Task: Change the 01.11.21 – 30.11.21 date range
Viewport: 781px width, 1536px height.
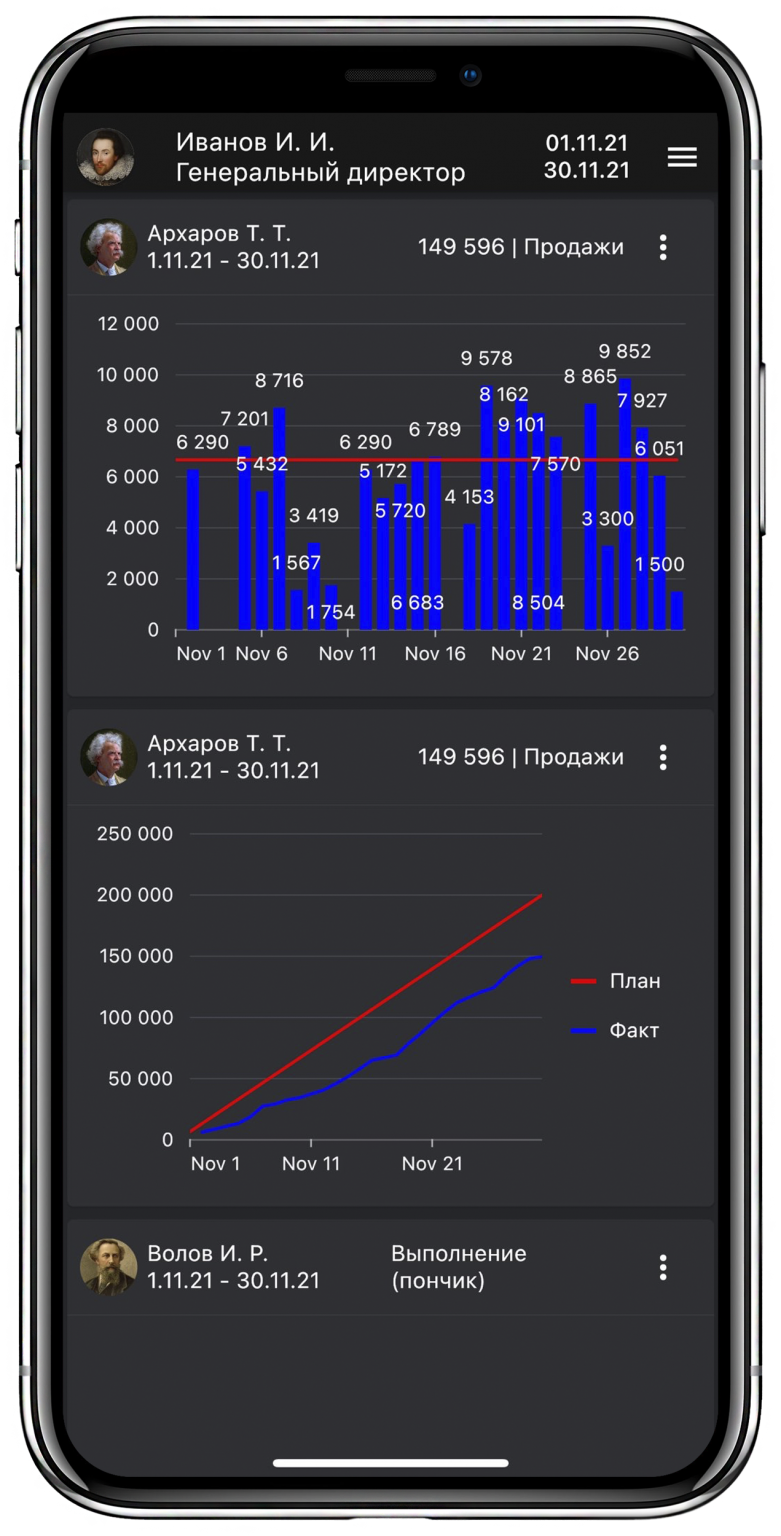Action: pyautogui.click(x=587, y=157)
